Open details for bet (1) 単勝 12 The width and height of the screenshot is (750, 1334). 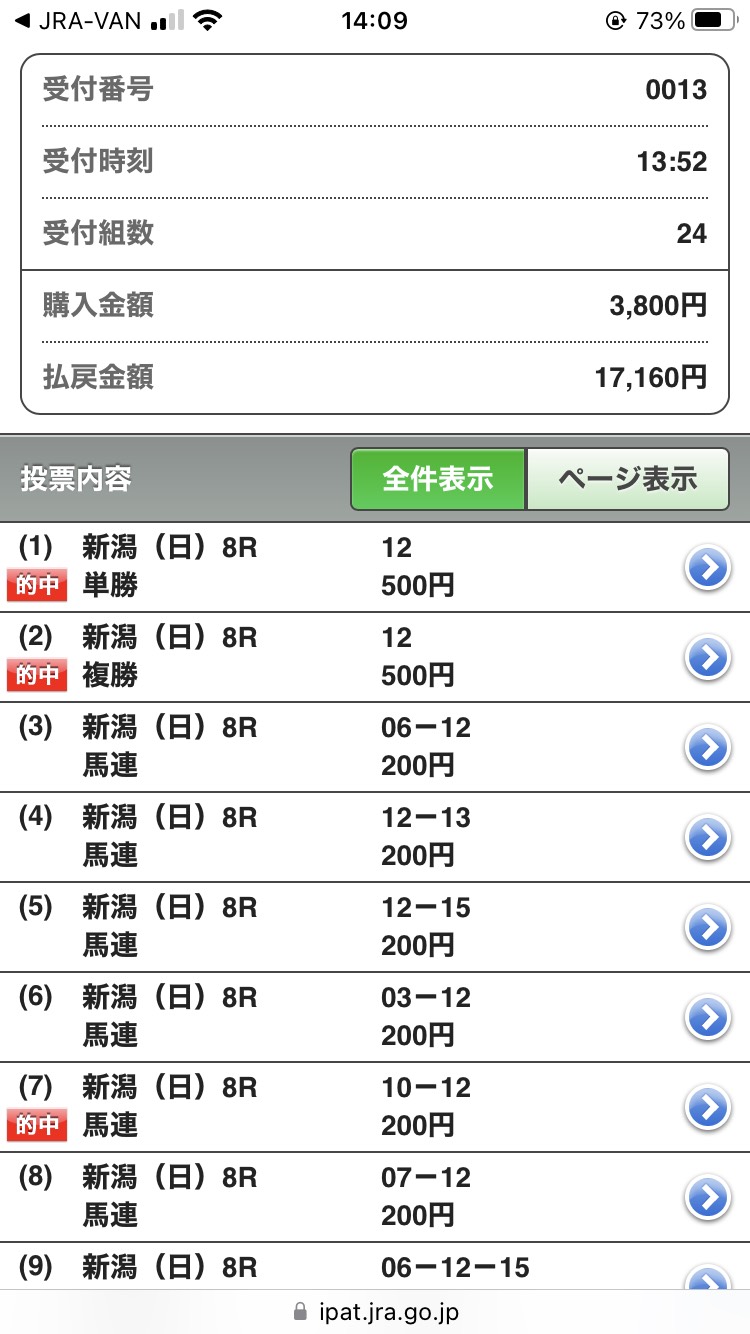708,568
